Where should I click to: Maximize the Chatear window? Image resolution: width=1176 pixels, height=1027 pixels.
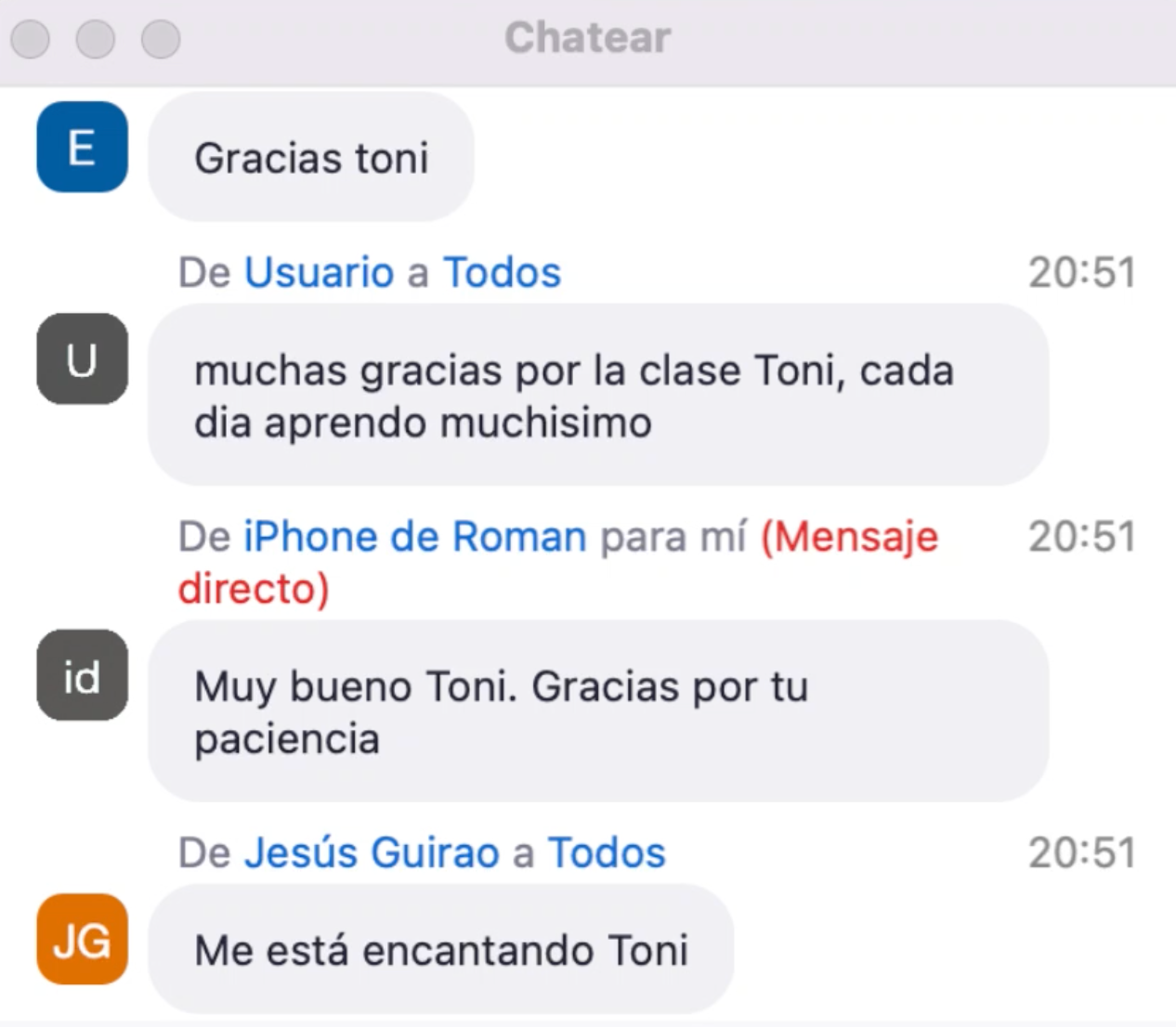click(x=161, y=39)
